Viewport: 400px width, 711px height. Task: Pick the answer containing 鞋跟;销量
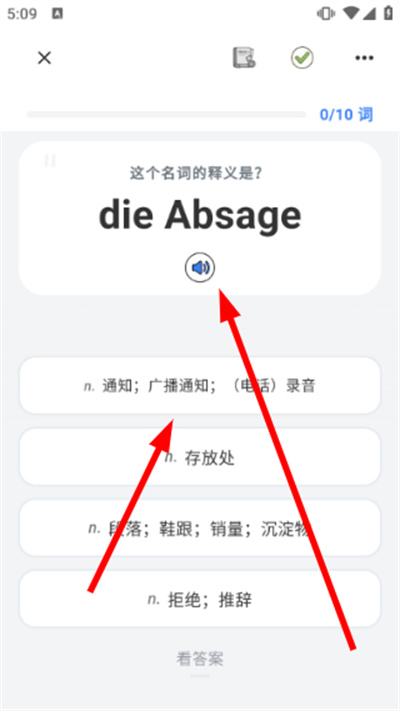click(200, 528)
